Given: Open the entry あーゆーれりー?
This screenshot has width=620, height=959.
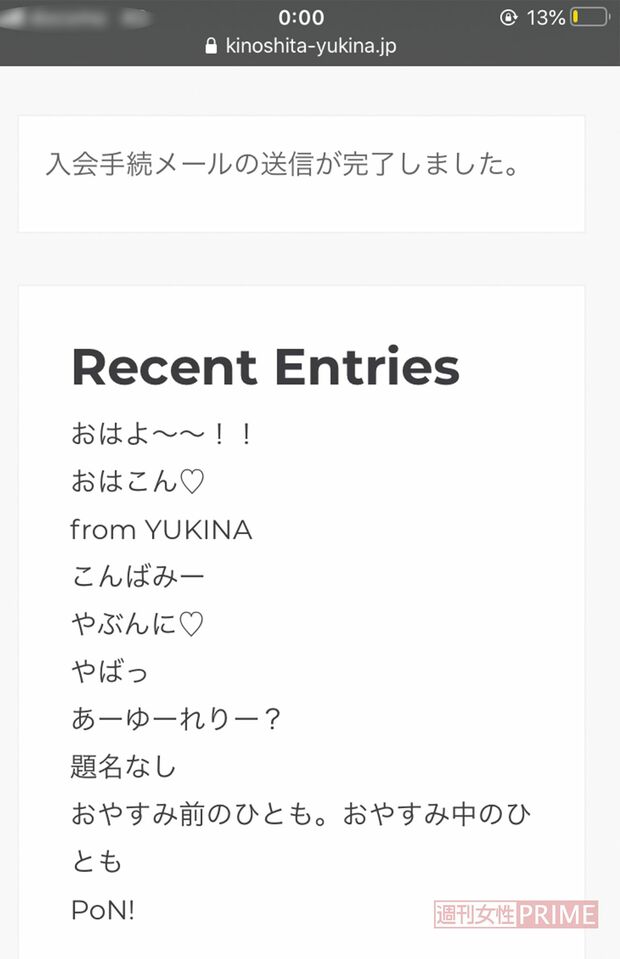Looking at the screenshot, I should click(174, 719).
